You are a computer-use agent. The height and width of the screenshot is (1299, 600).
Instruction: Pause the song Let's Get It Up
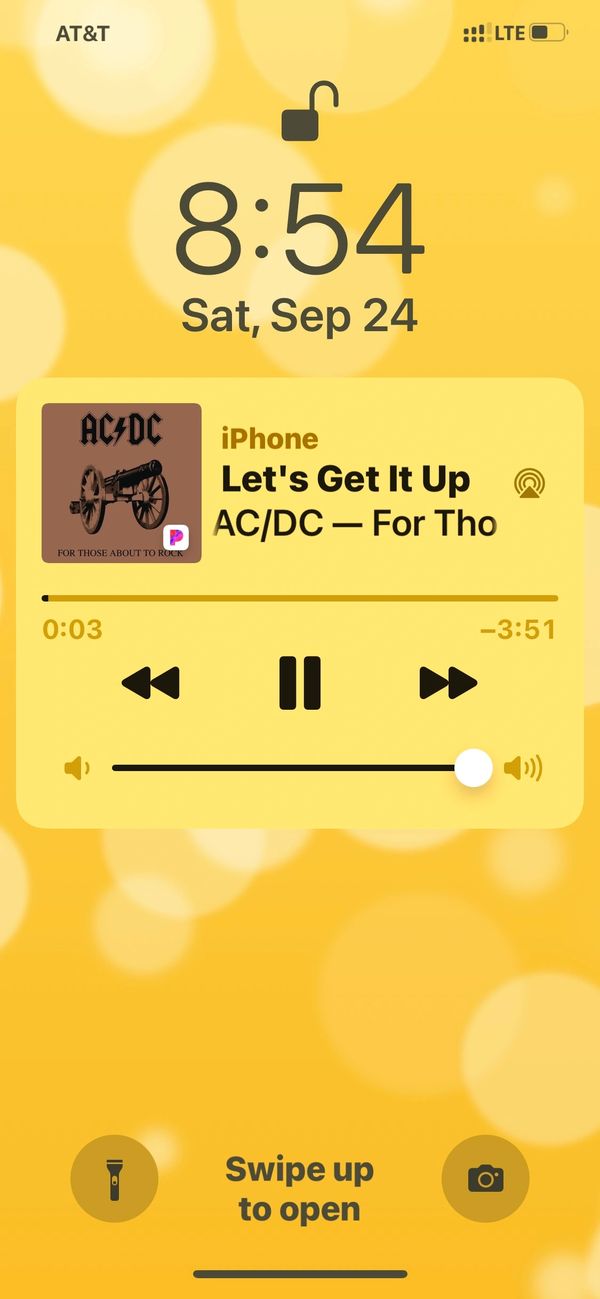[x=299, y=683]
